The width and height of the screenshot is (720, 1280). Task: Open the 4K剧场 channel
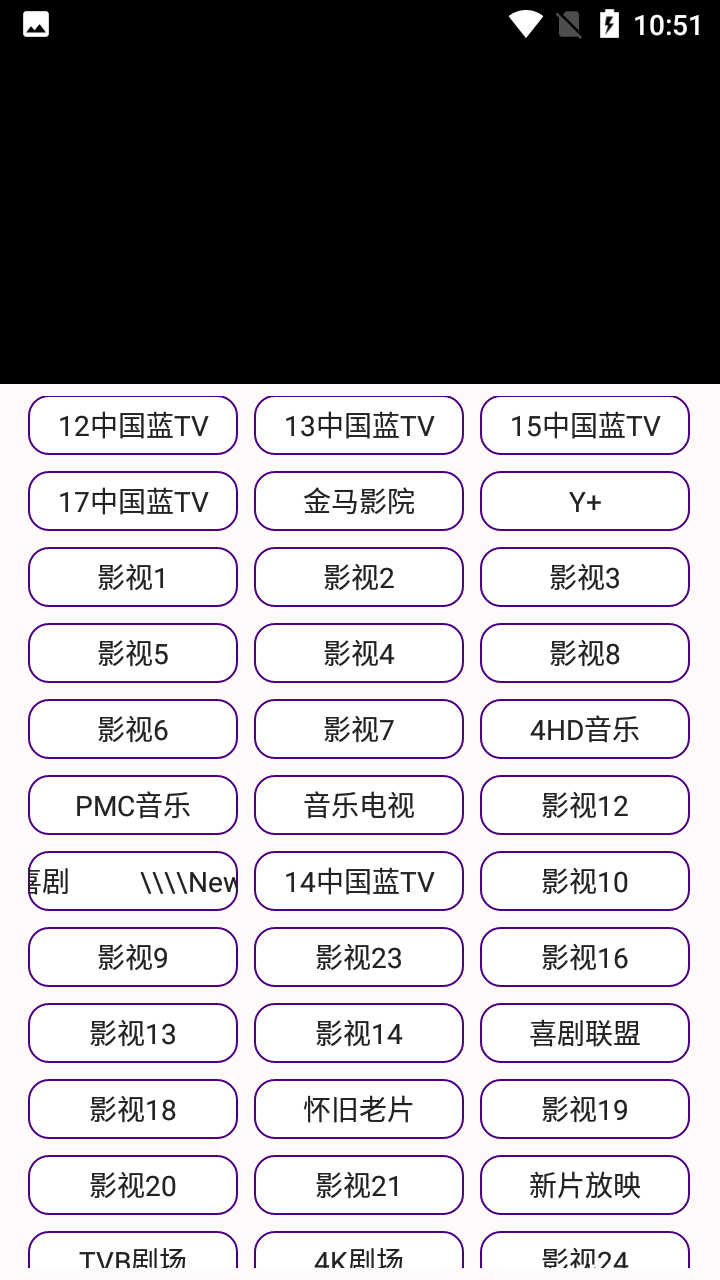point(358,1255)
